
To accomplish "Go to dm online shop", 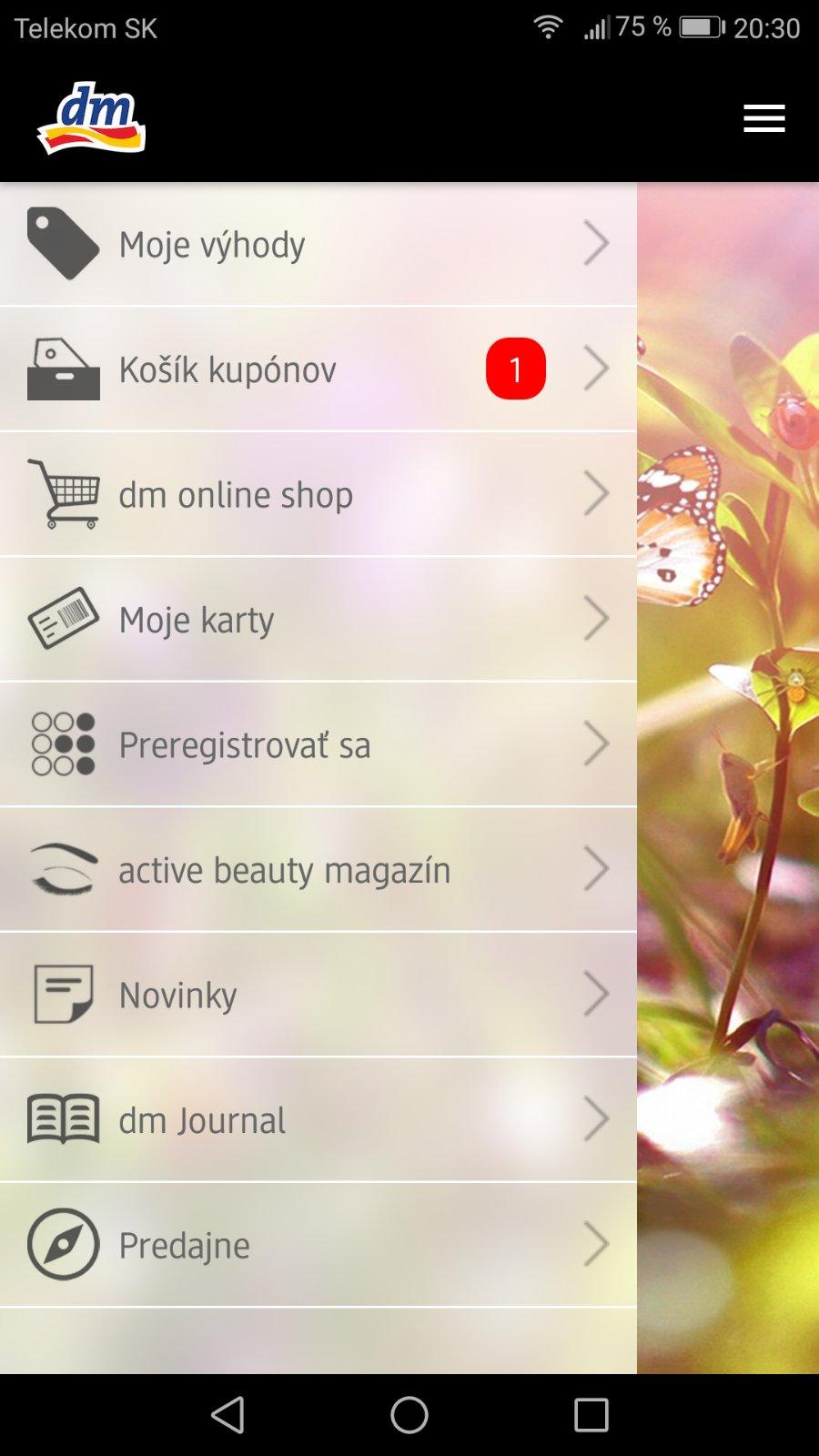I will (x=318, y=495).
